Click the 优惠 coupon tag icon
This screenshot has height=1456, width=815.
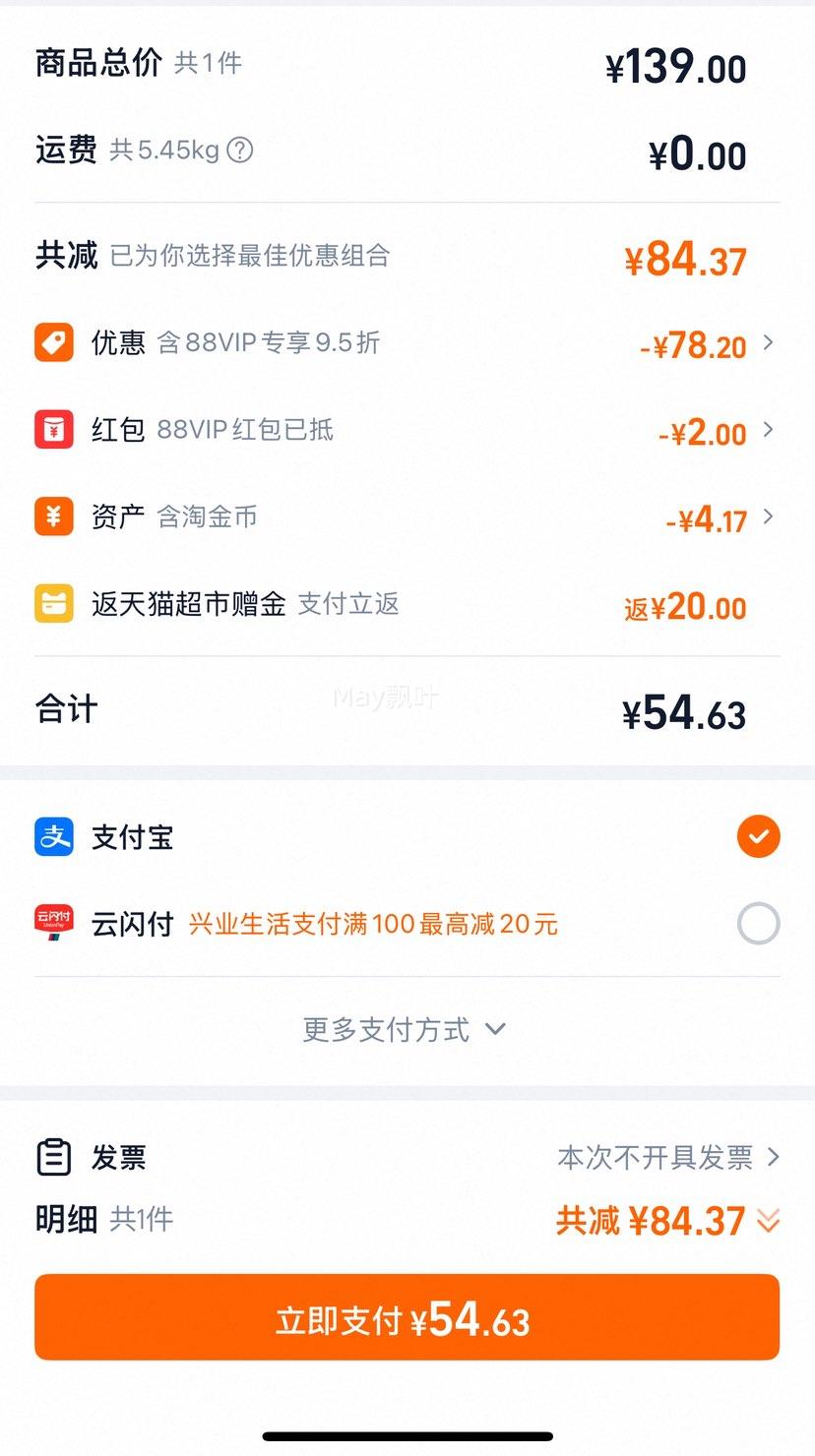(x=53, y=342)
